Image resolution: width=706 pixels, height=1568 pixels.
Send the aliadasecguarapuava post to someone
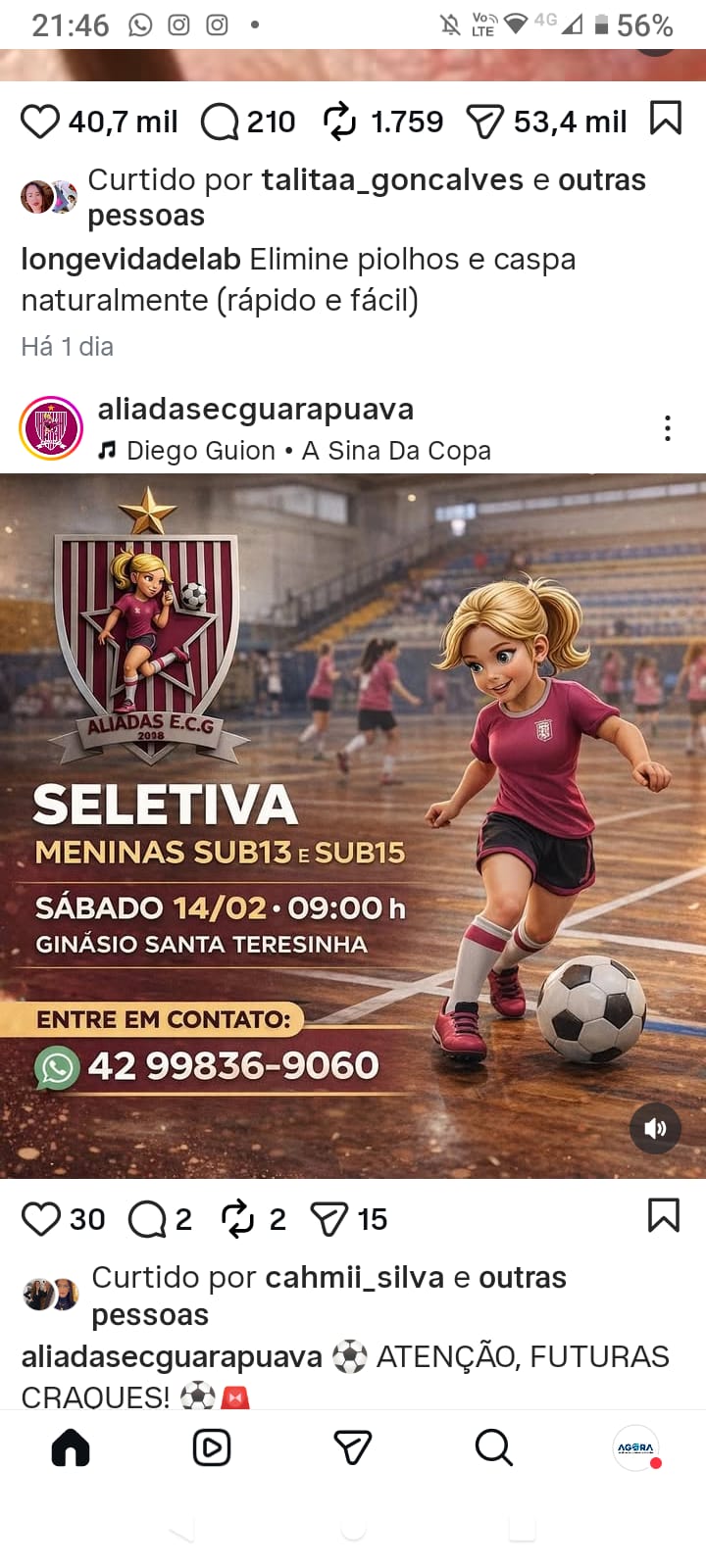point(329,1219)
